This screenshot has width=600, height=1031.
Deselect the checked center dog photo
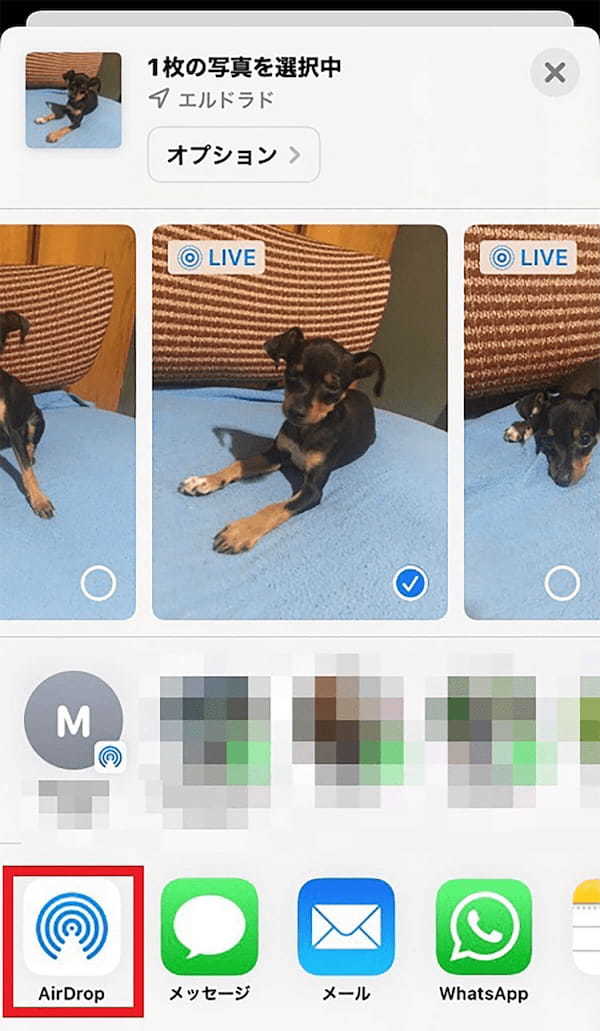(x=410, y=583)
